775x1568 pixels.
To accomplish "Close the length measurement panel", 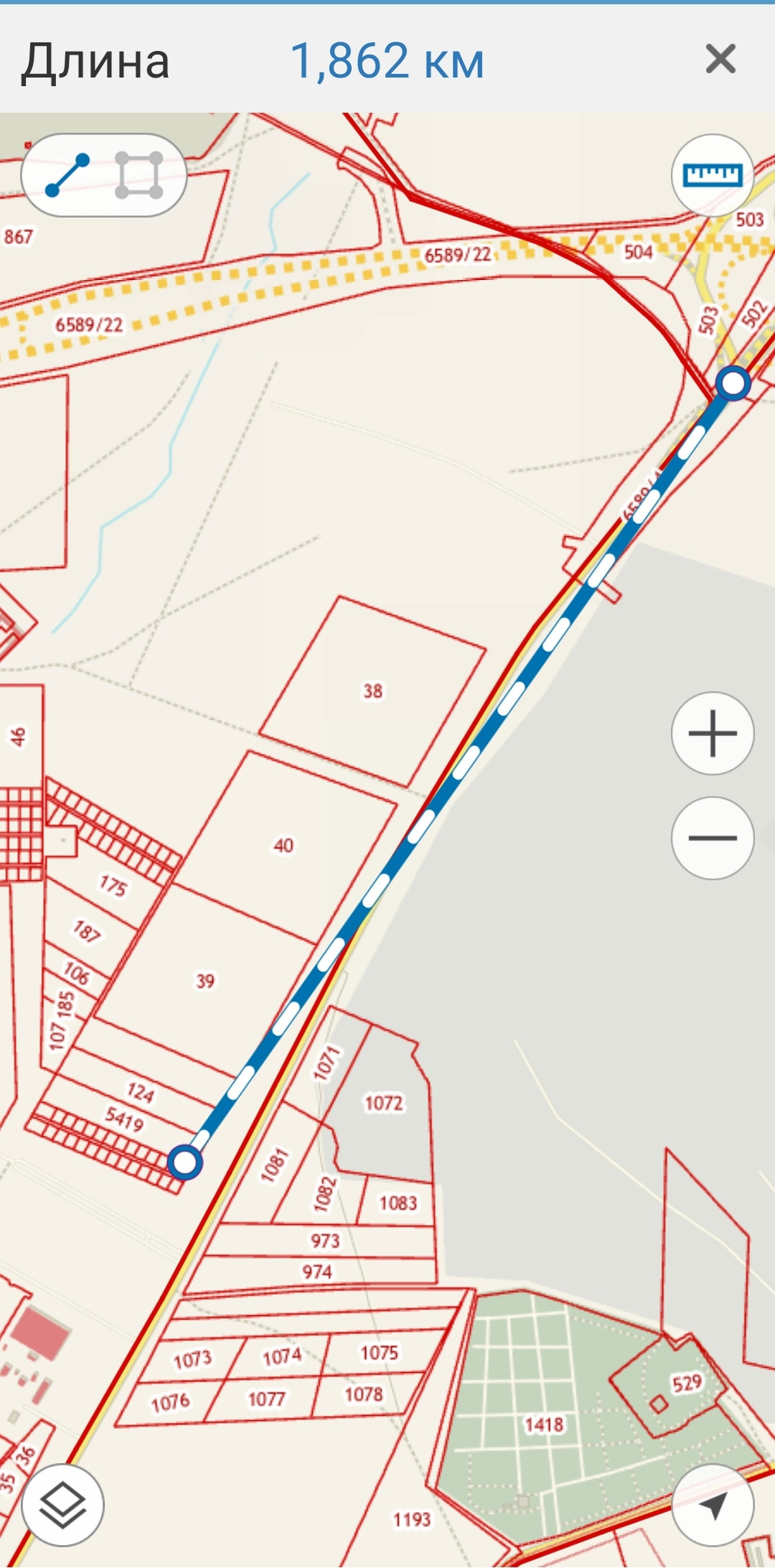I will [x=720, y=59].
